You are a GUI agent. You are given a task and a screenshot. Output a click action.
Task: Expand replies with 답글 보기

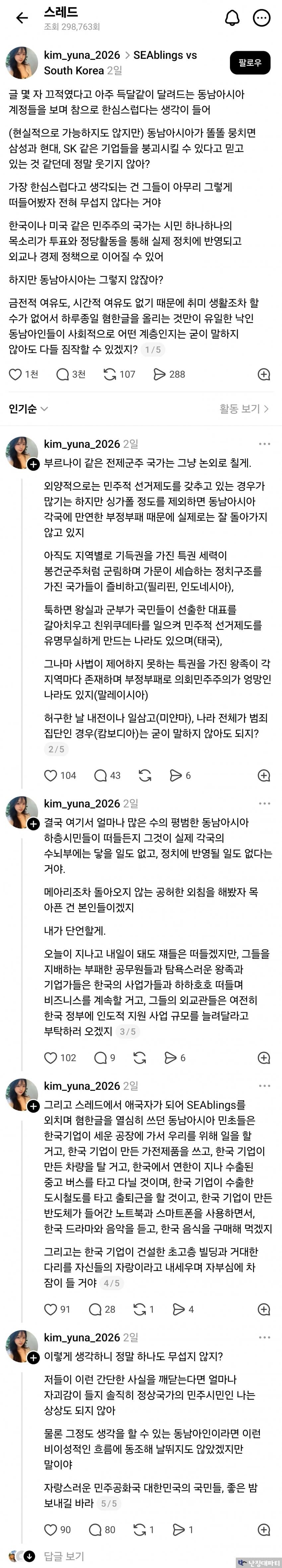63,1556
